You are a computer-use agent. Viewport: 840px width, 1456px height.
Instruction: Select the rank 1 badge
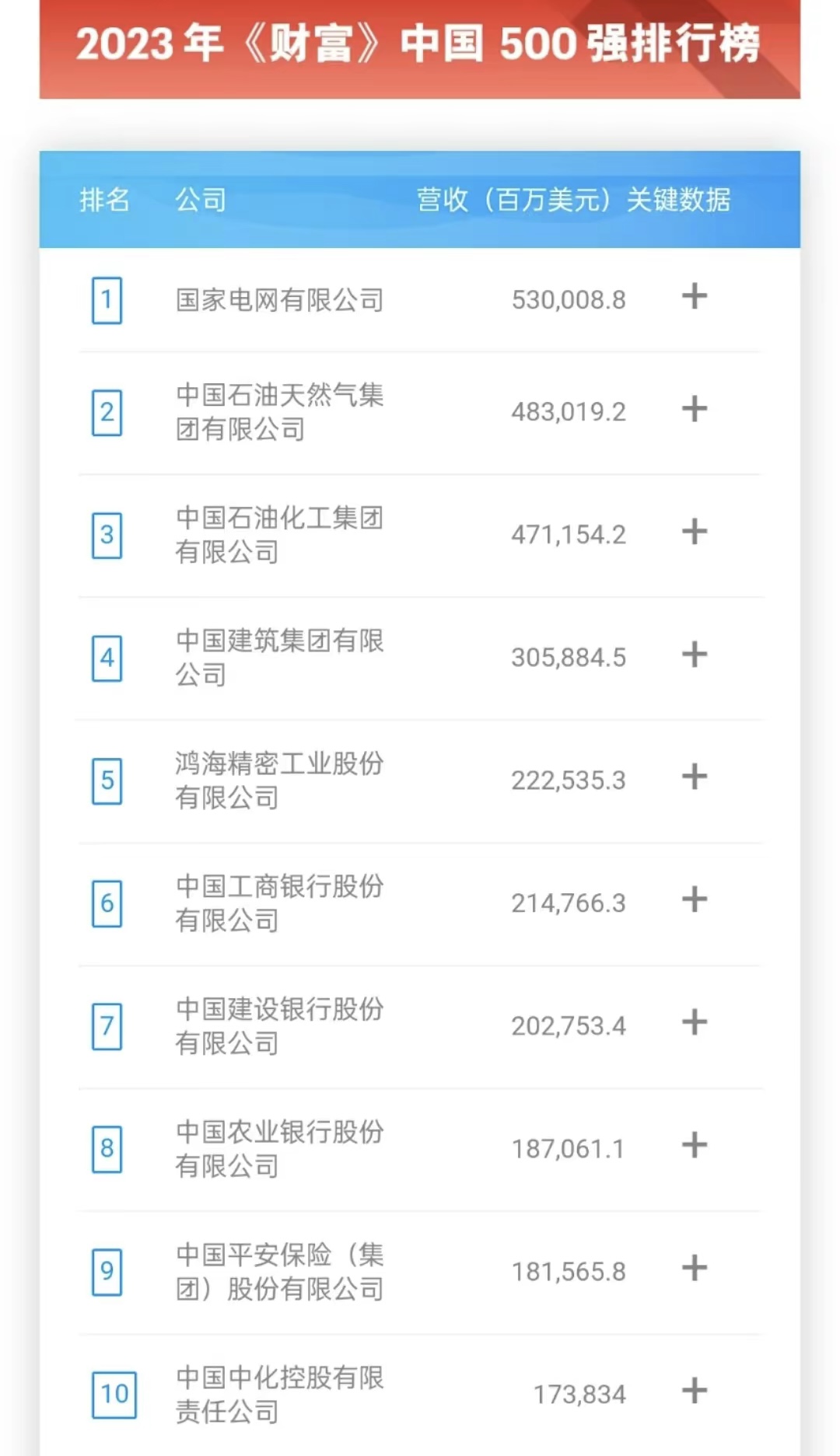[x=108, y=299]
